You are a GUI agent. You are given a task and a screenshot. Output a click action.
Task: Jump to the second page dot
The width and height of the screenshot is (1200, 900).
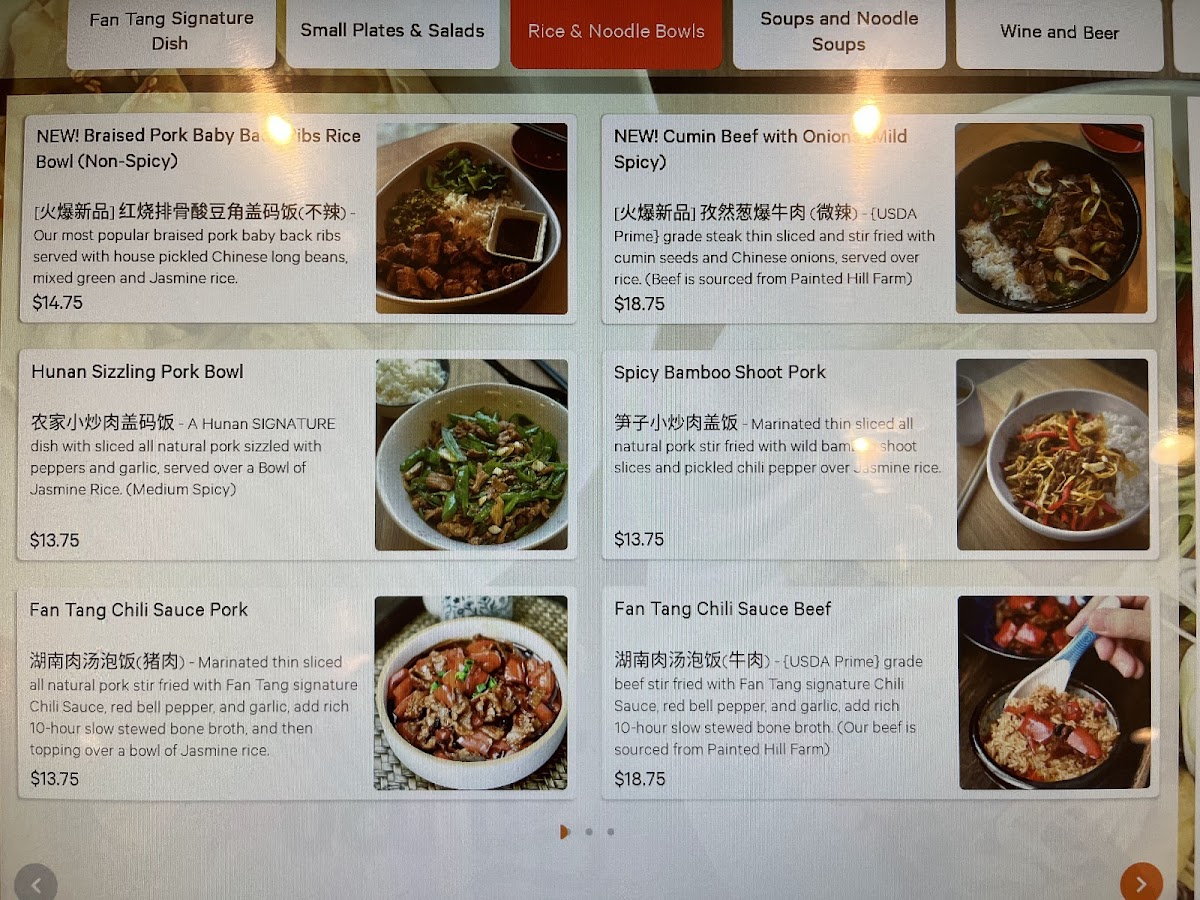coord(589,832)
